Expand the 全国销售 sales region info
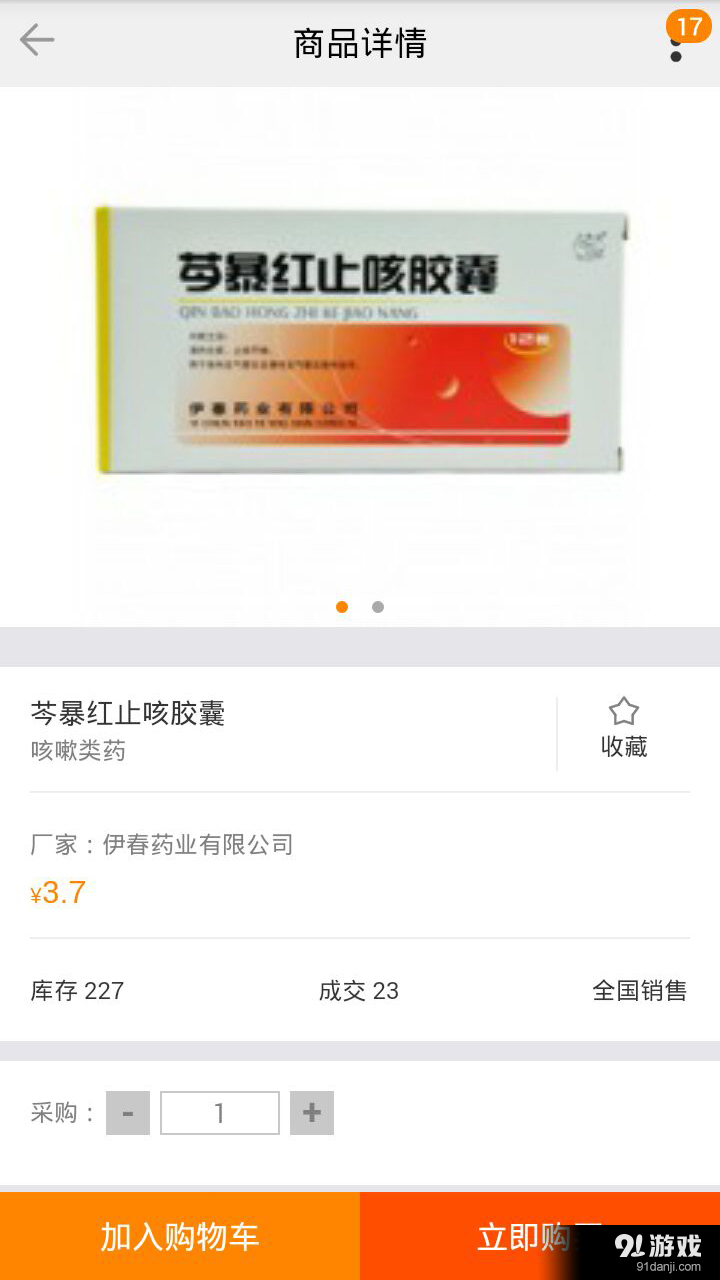The image size is (720, 1280). pyautogui.click(x=640, y=990)
